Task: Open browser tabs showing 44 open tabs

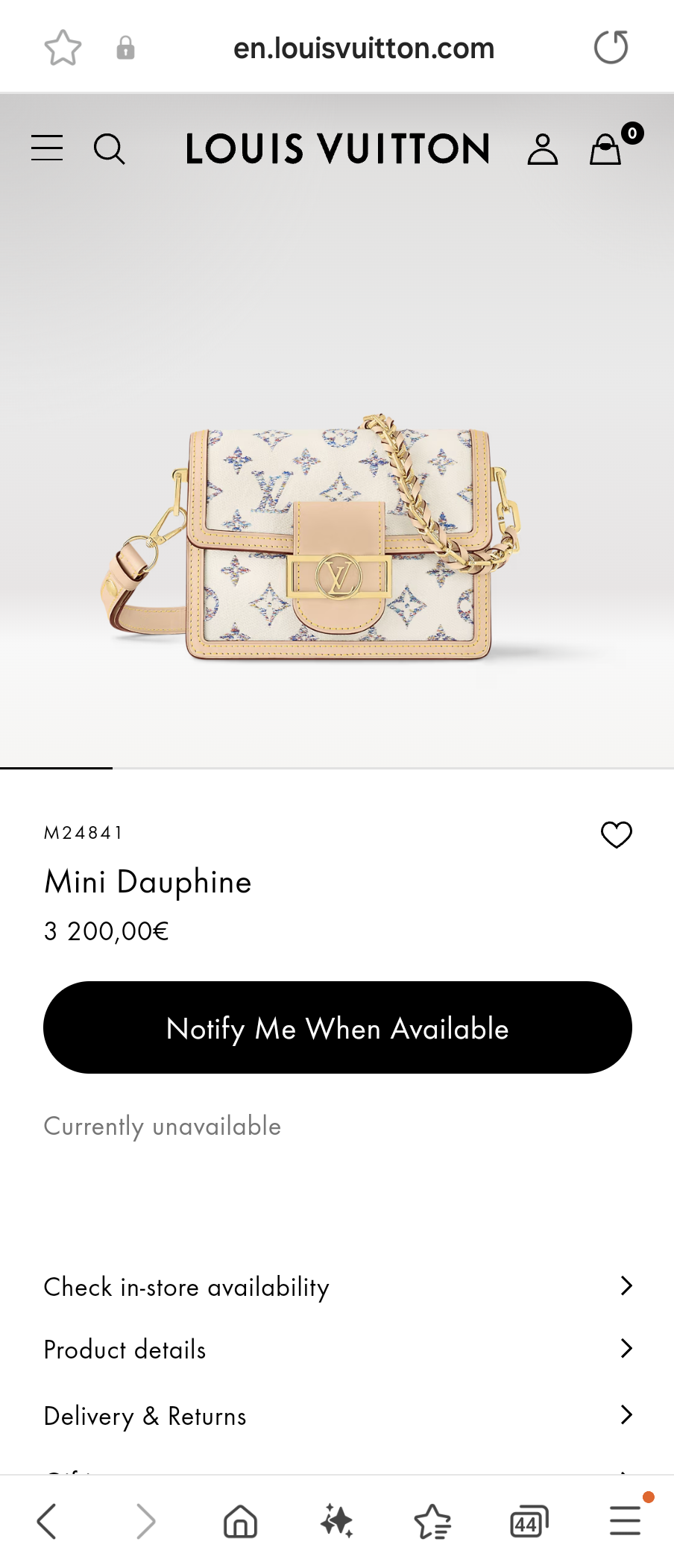Action: coord(527,1522)
